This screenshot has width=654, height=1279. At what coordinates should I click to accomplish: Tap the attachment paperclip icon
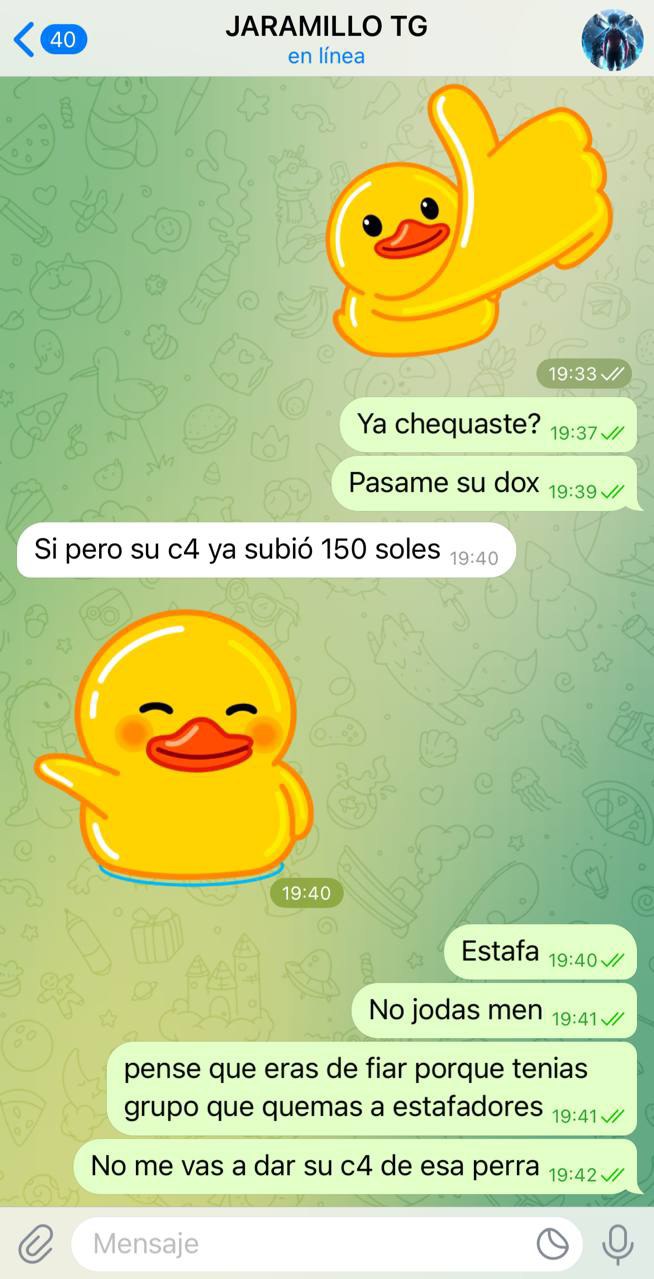(36, 1244)
